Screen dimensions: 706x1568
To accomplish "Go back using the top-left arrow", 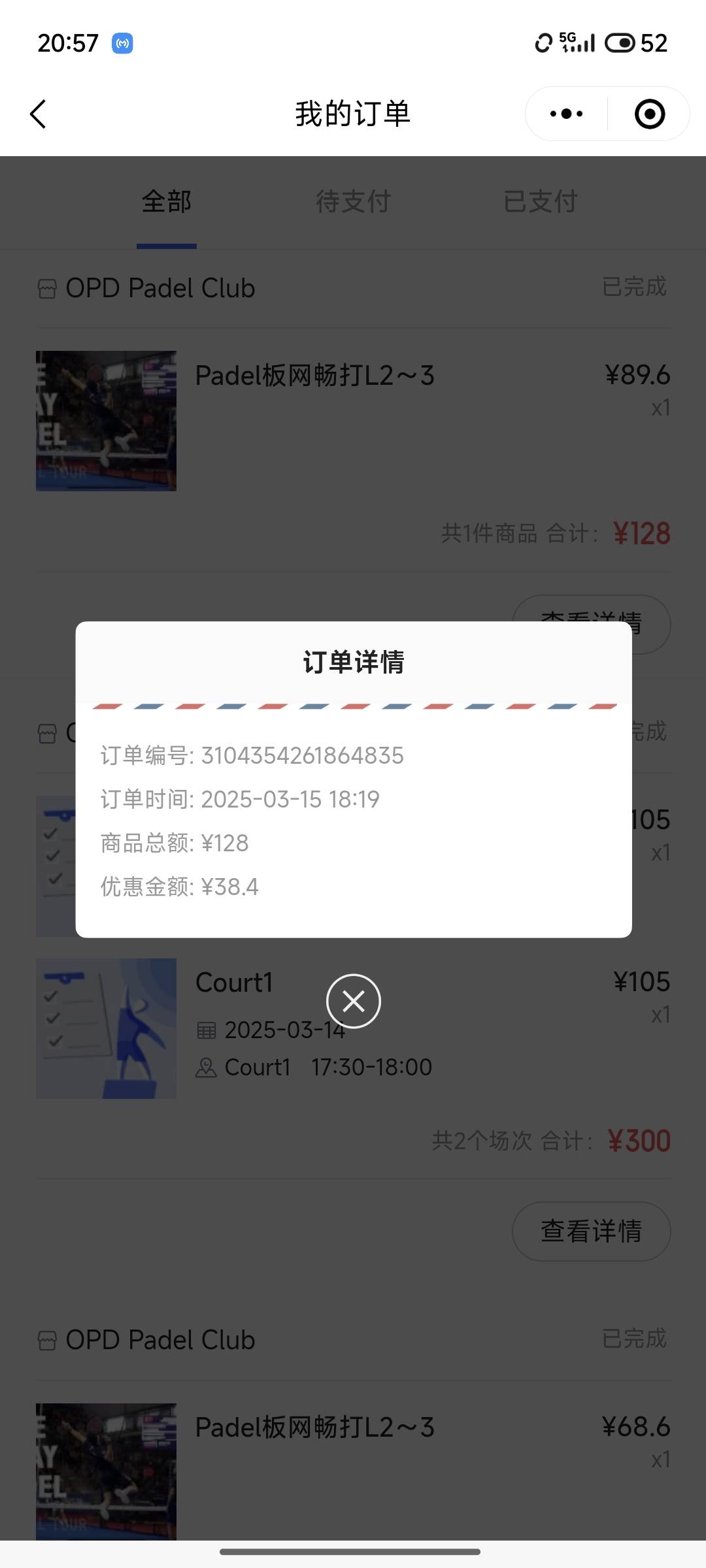I will 39,114.
